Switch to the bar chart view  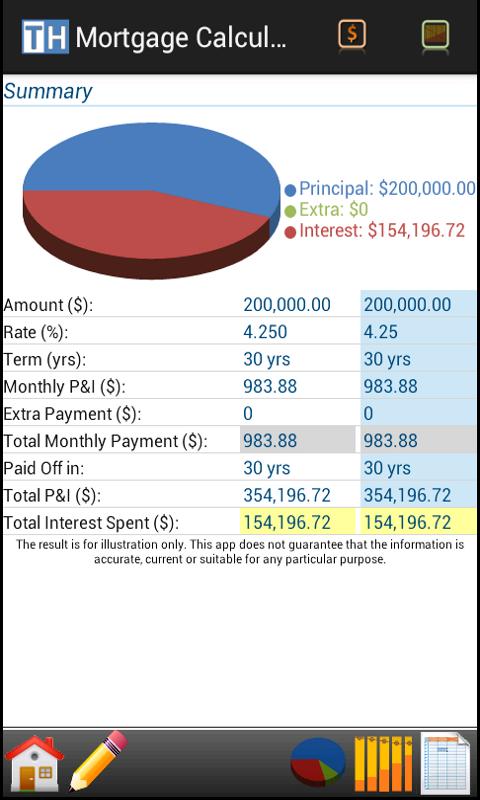coord(383,764)
